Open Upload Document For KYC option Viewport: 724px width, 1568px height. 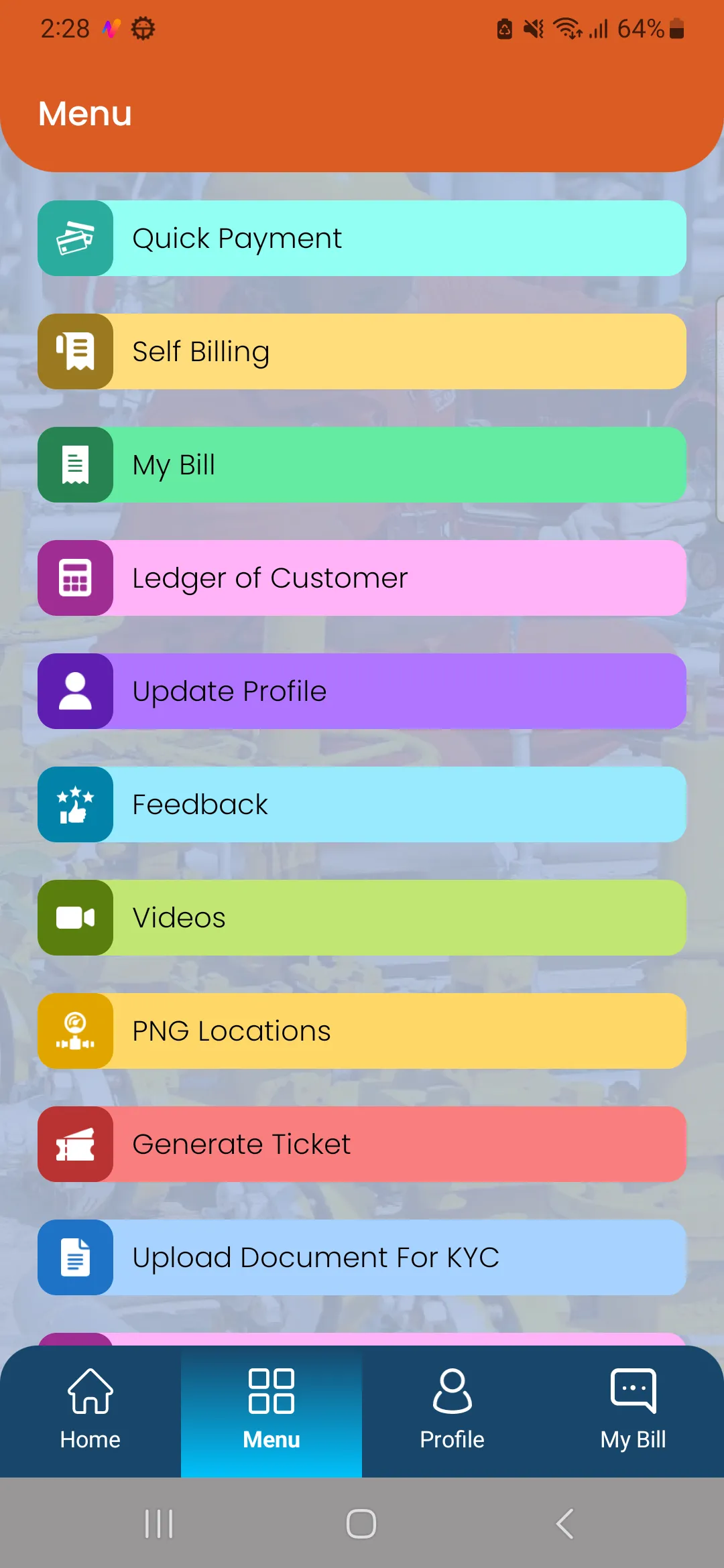[x=362, y=1257]
